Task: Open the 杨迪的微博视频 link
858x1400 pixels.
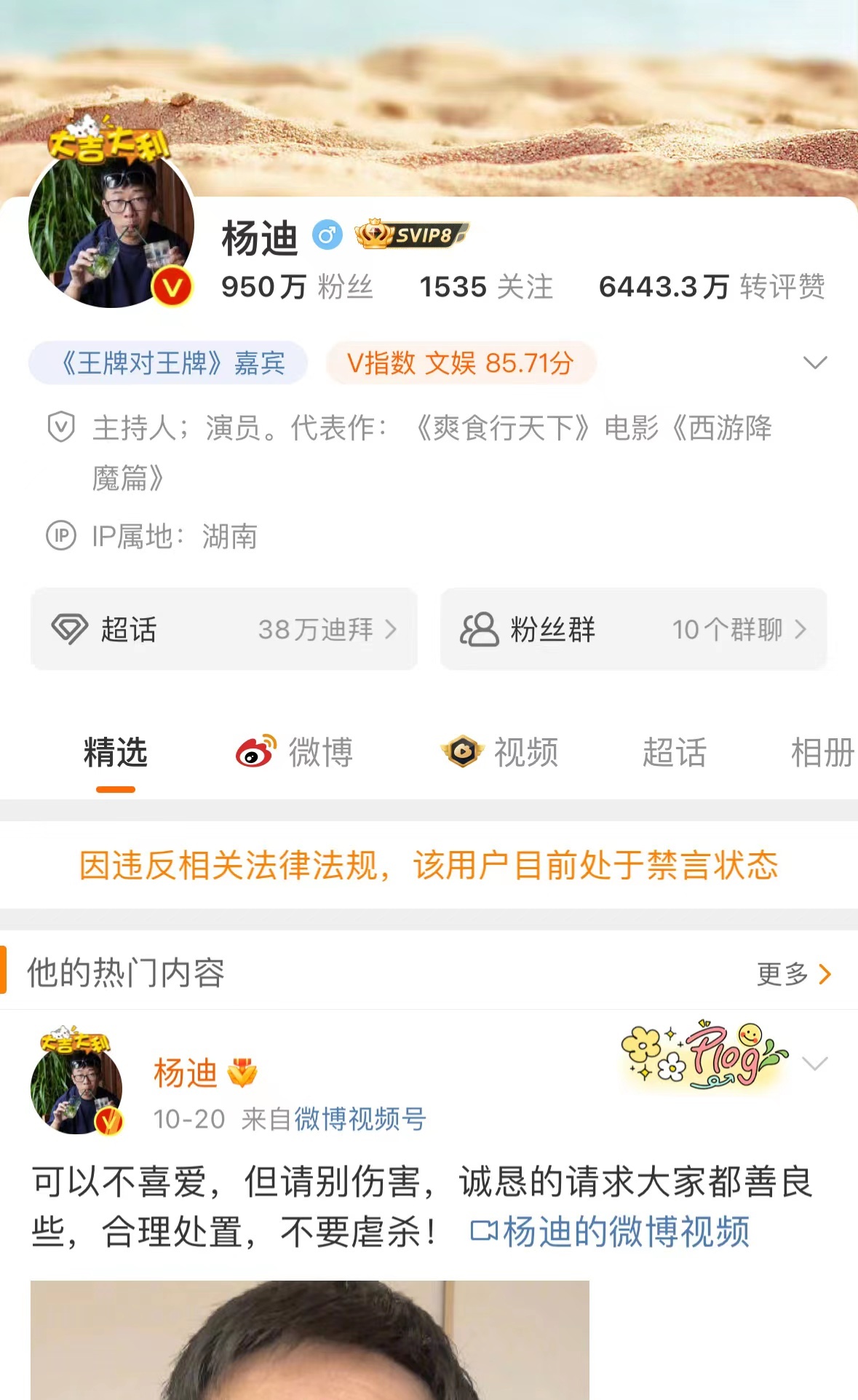Action: click(x=610, y=1232)
